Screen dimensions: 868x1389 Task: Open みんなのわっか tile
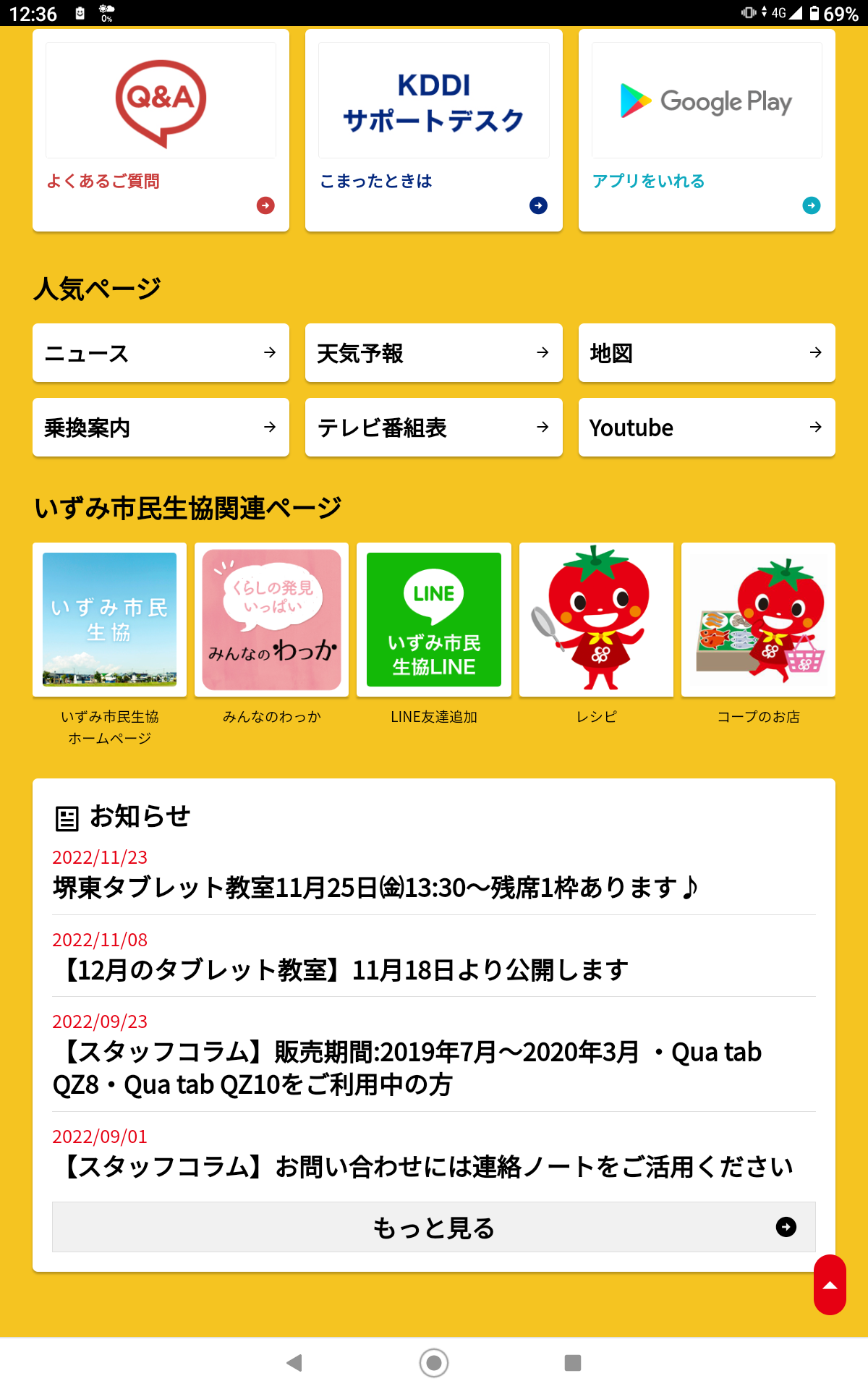[272, 620]
